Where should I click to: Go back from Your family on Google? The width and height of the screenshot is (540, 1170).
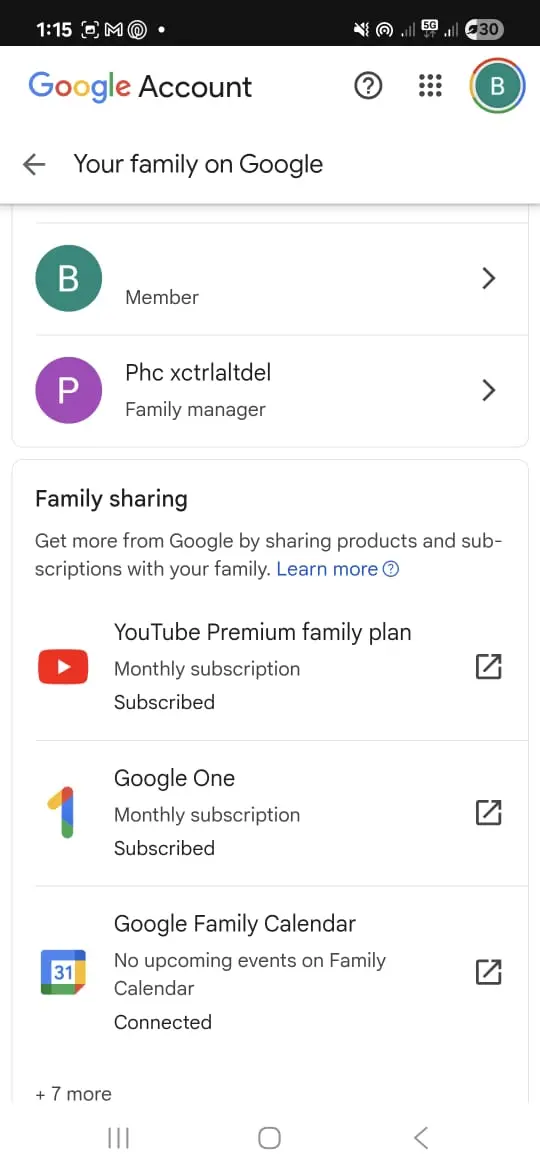34,164
